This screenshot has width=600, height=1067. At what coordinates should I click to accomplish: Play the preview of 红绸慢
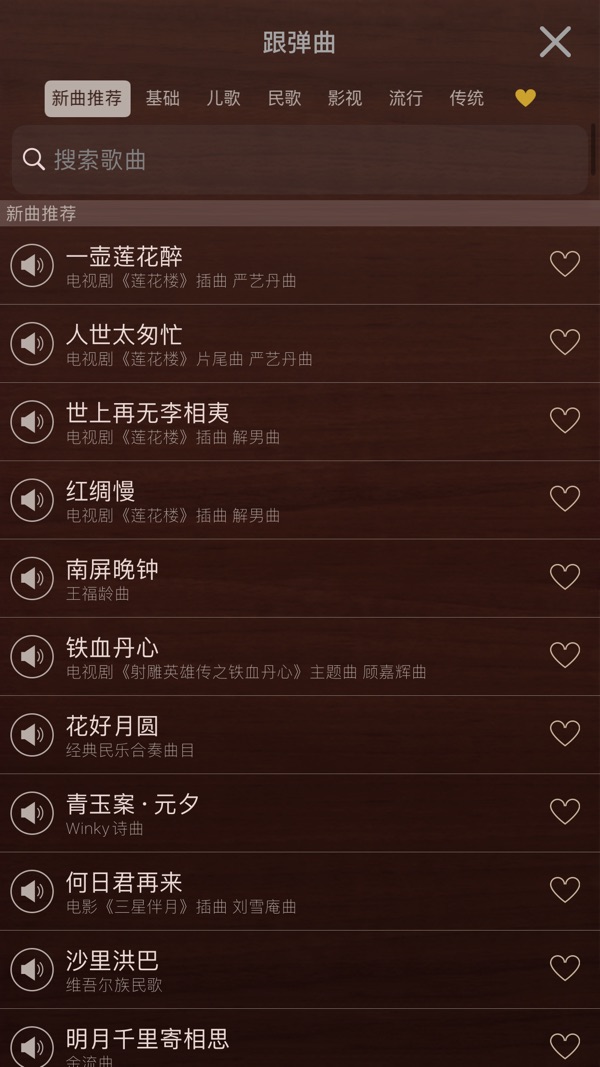coord(32,500)
